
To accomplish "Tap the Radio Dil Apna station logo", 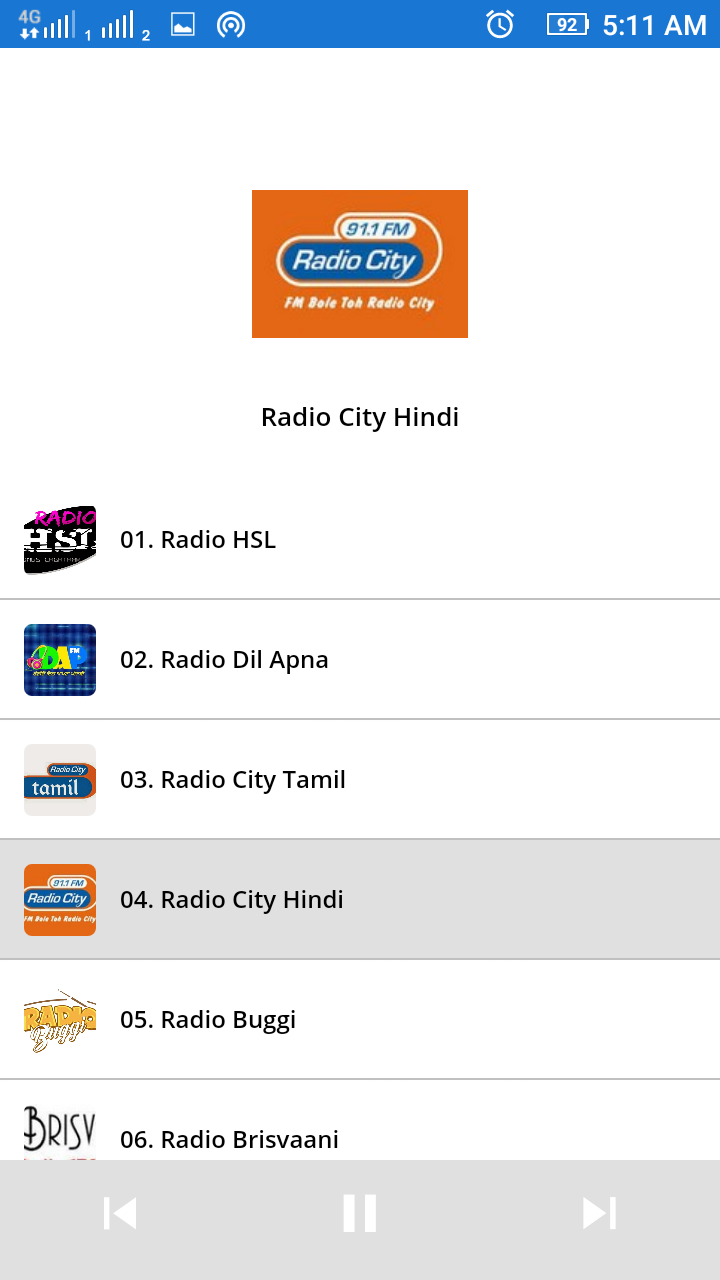I will (x=59, y=660).
